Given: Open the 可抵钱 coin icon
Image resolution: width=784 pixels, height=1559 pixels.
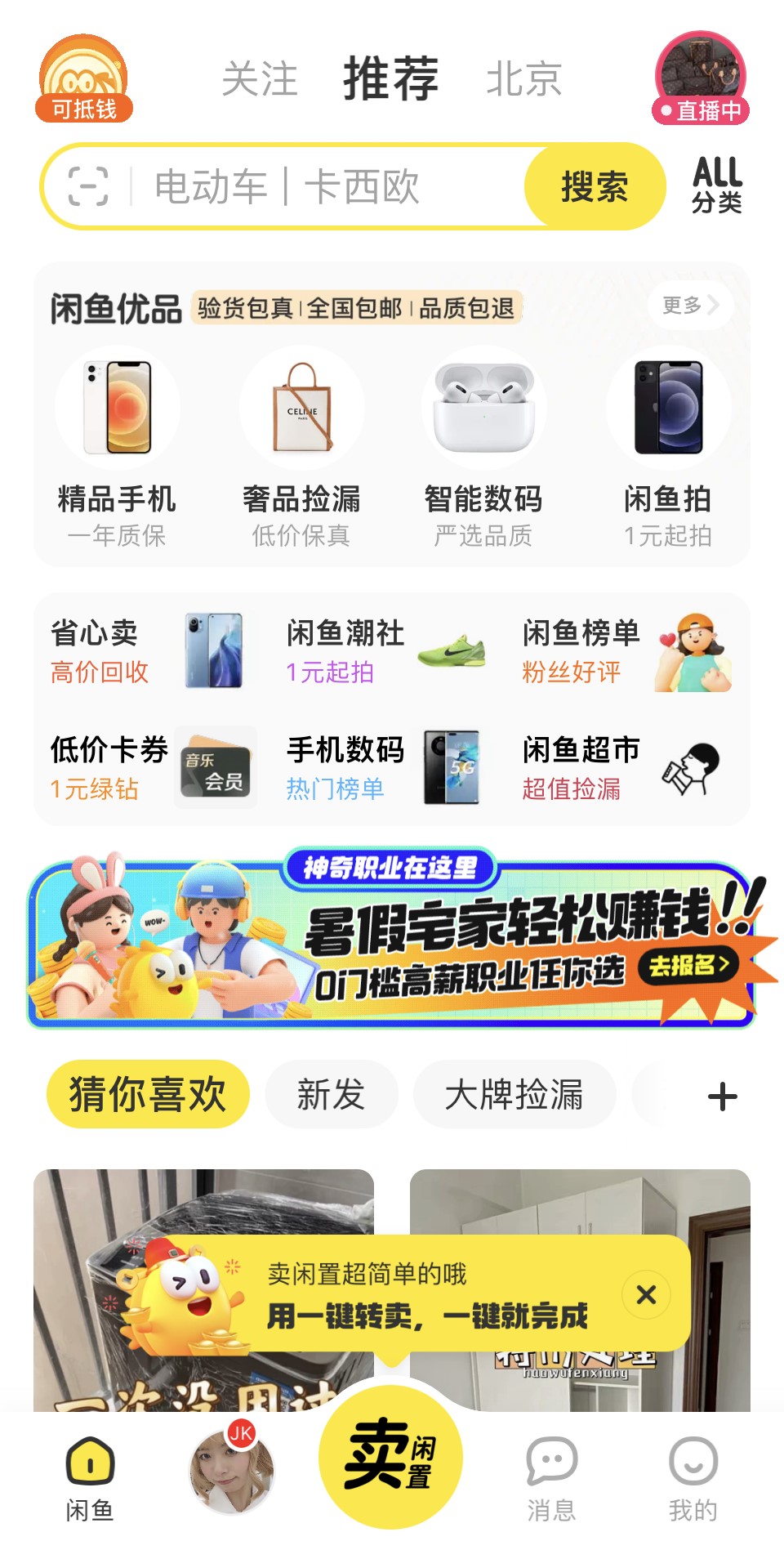Looking at the screenshot, I should (84, 79).
